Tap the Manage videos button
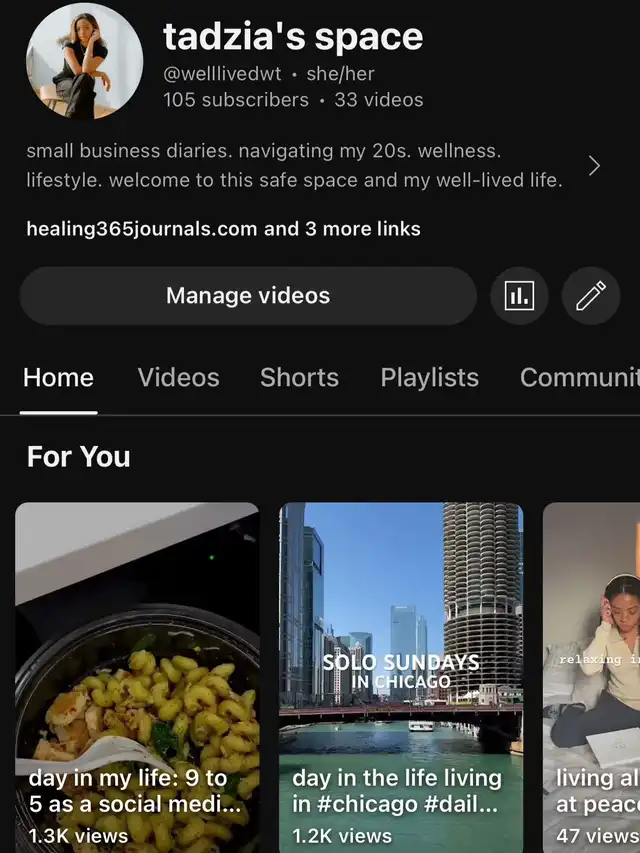Viewport: 640px width, 853px height. pos(248,296)
